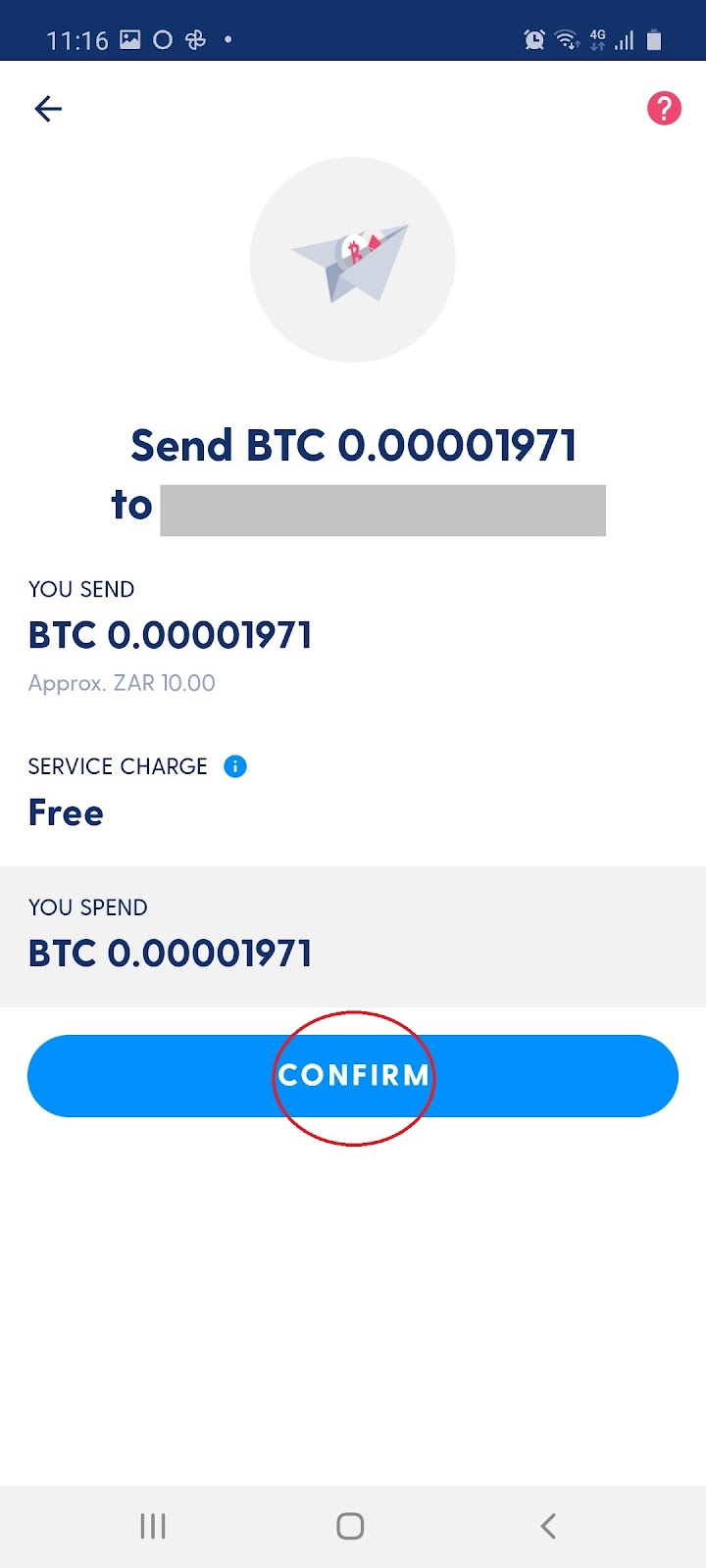Go to the phone's home screen

pyautogui.click(x=350, y=1526)
